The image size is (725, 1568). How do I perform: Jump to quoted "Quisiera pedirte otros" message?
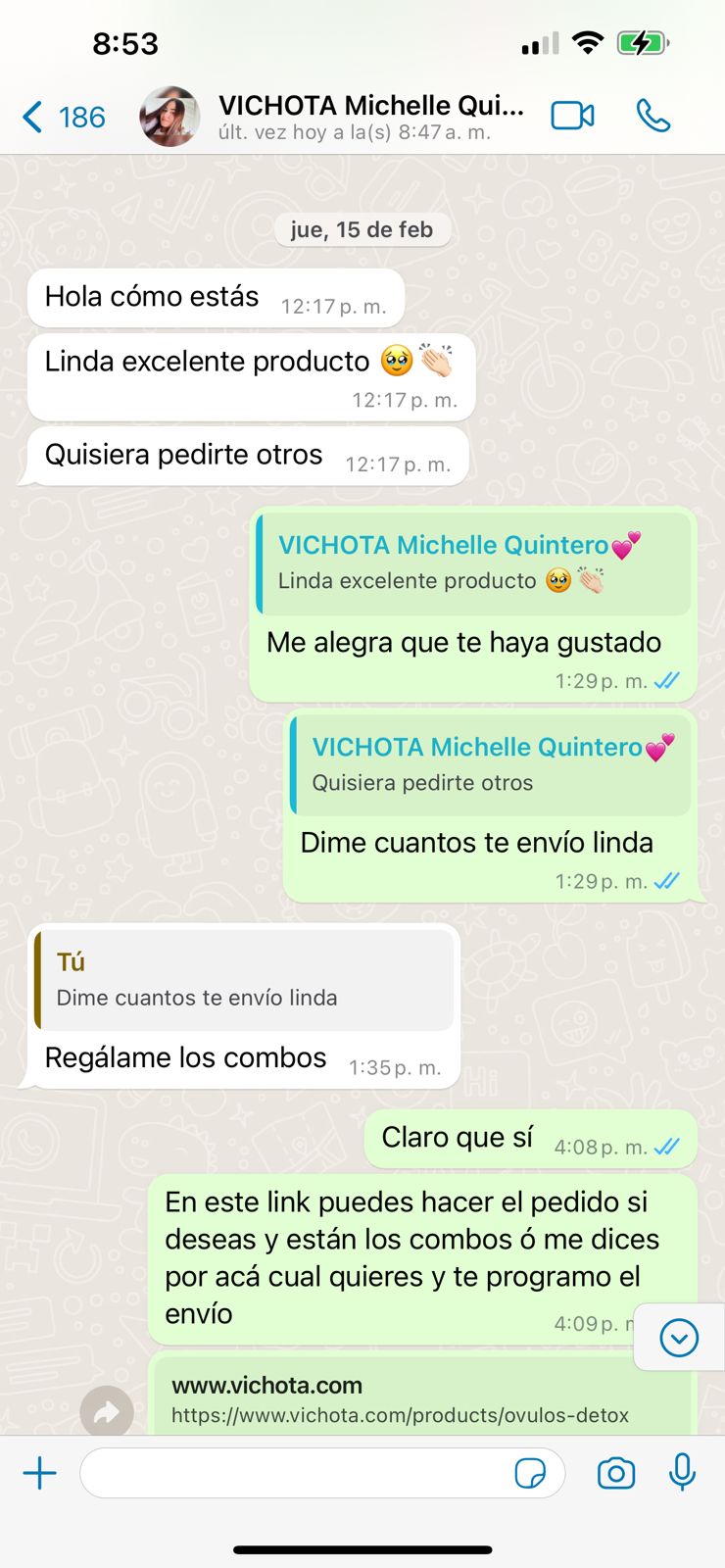(490, 764)
